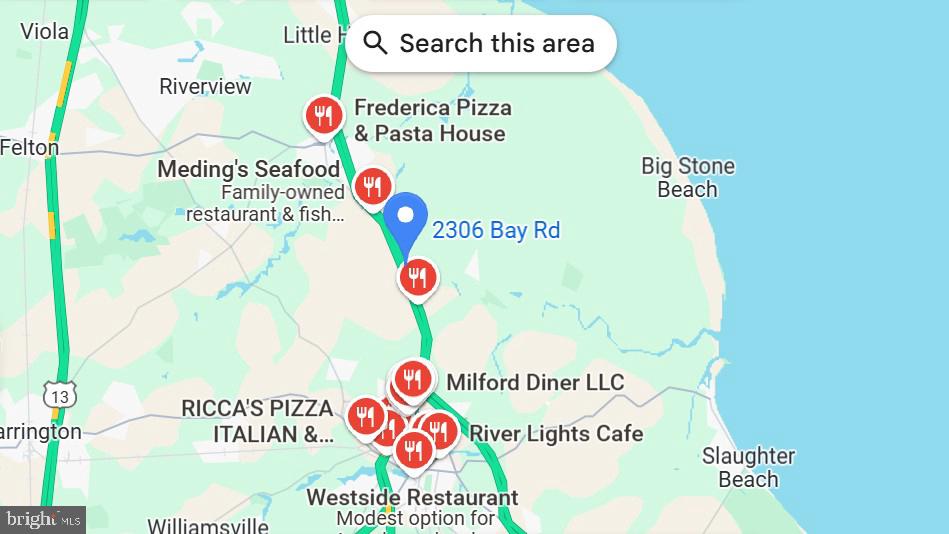Screen dimensions: 949x534
Task: Select Meding's Seafood restaurant marker
Action: (372, 186)
